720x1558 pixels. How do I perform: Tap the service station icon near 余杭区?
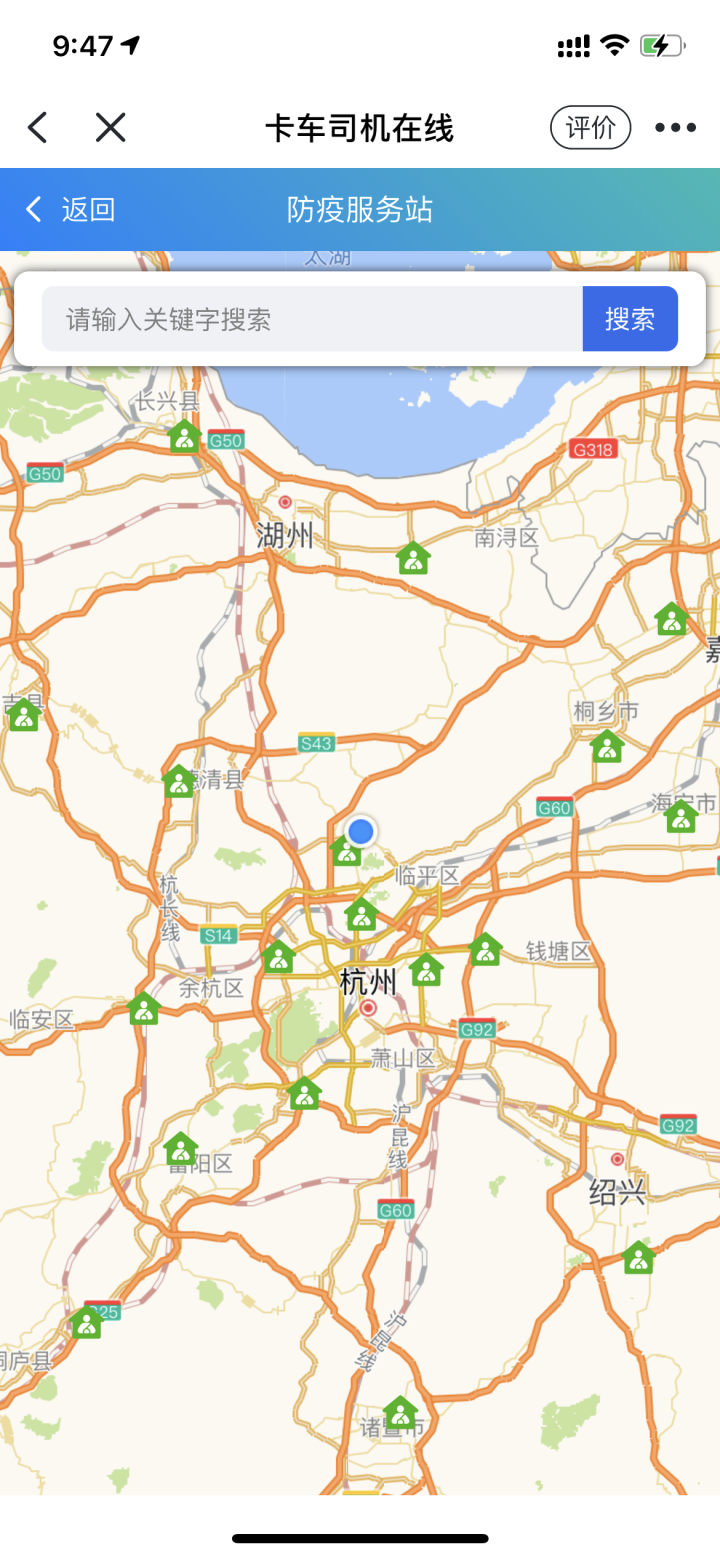point(279,957)
